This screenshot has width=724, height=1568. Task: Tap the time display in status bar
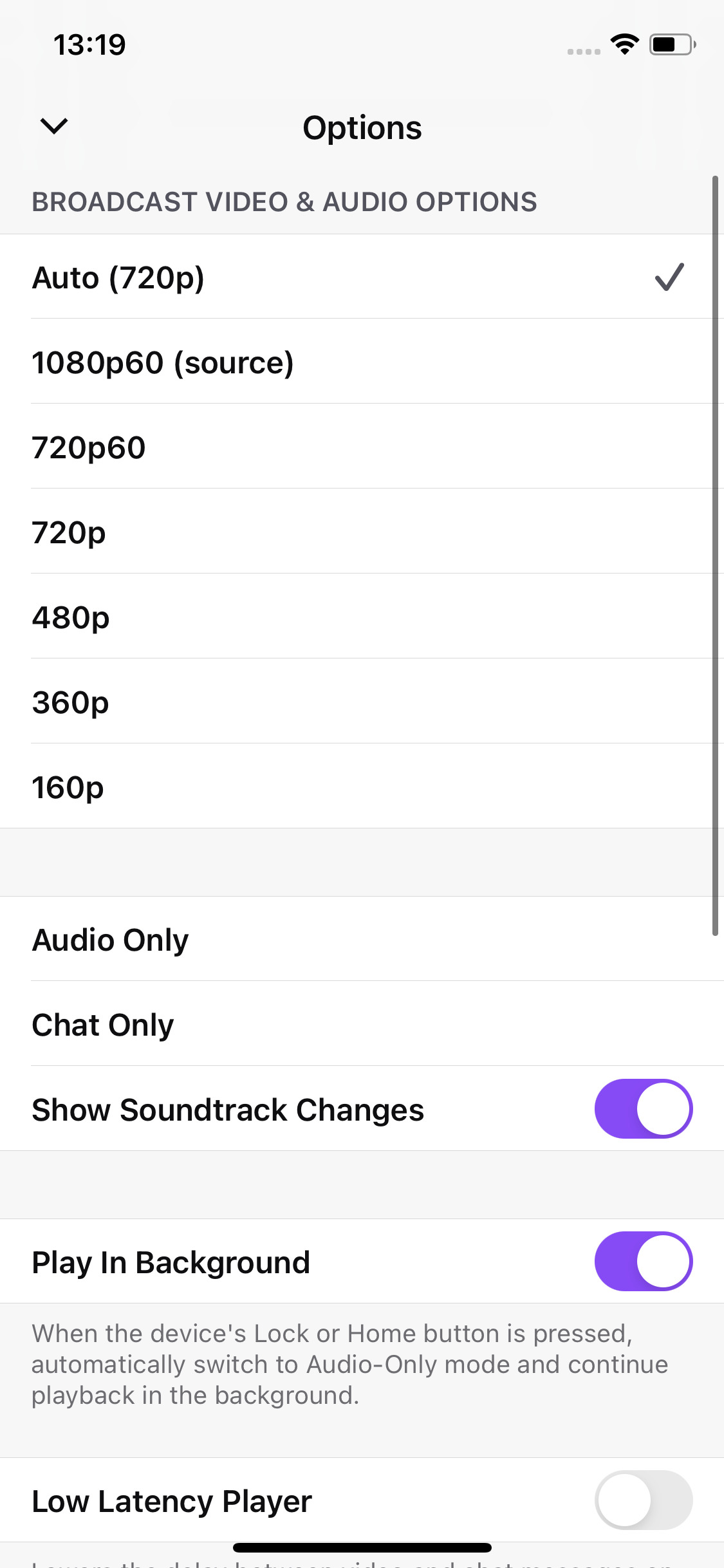pos(89,44)
